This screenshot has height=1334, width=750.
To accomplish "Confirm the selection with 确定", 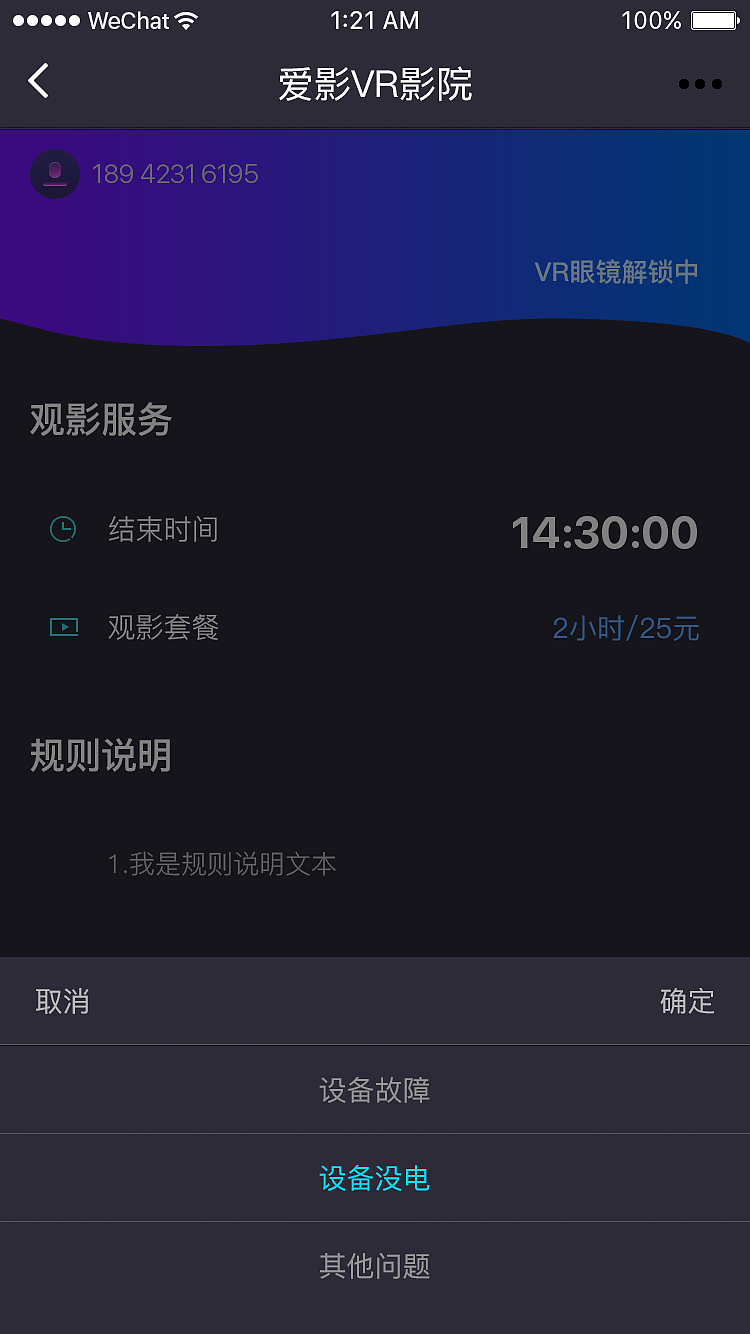I will click(688, 1001).
